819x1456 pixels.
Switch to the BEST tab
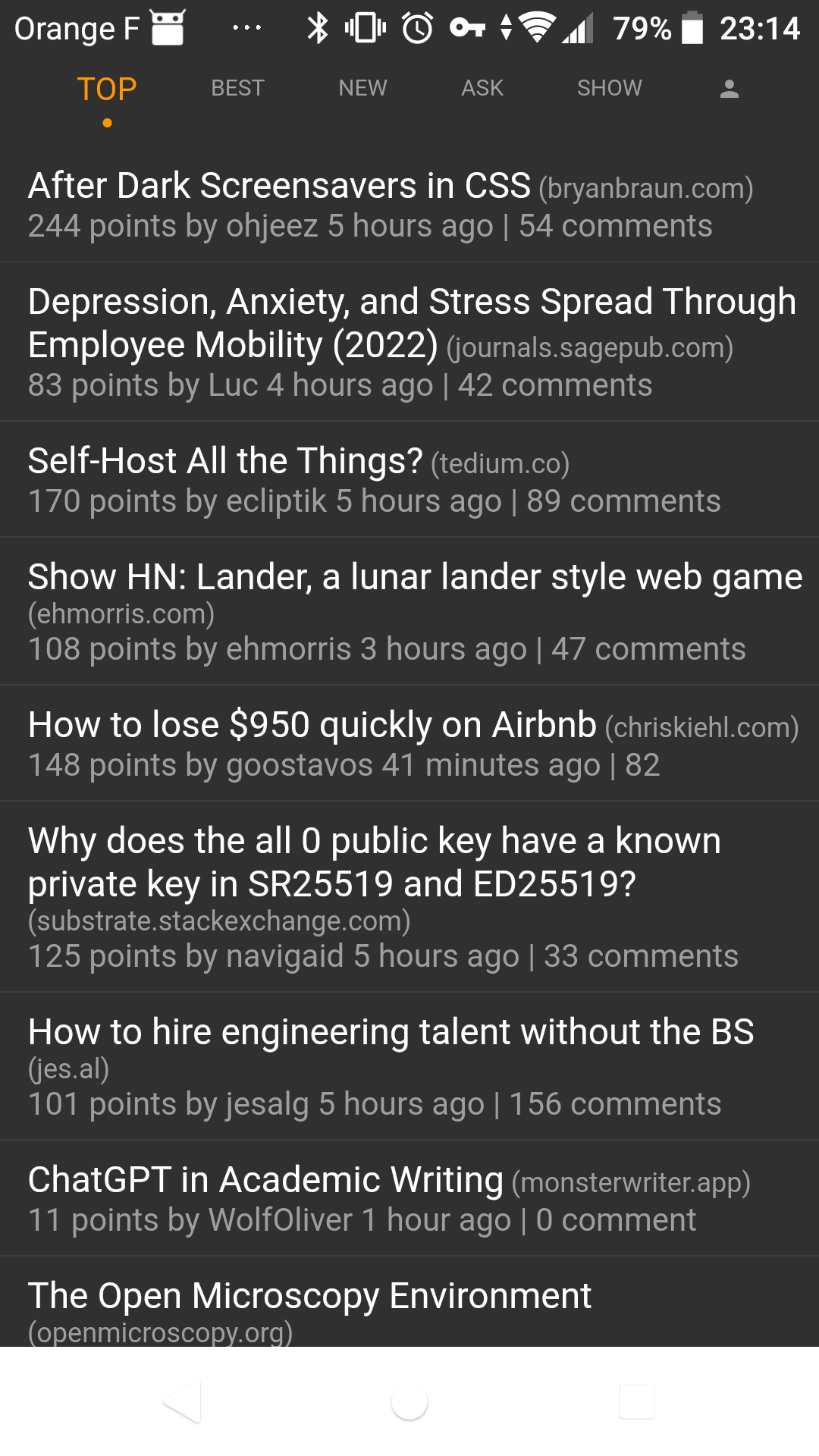237,88
